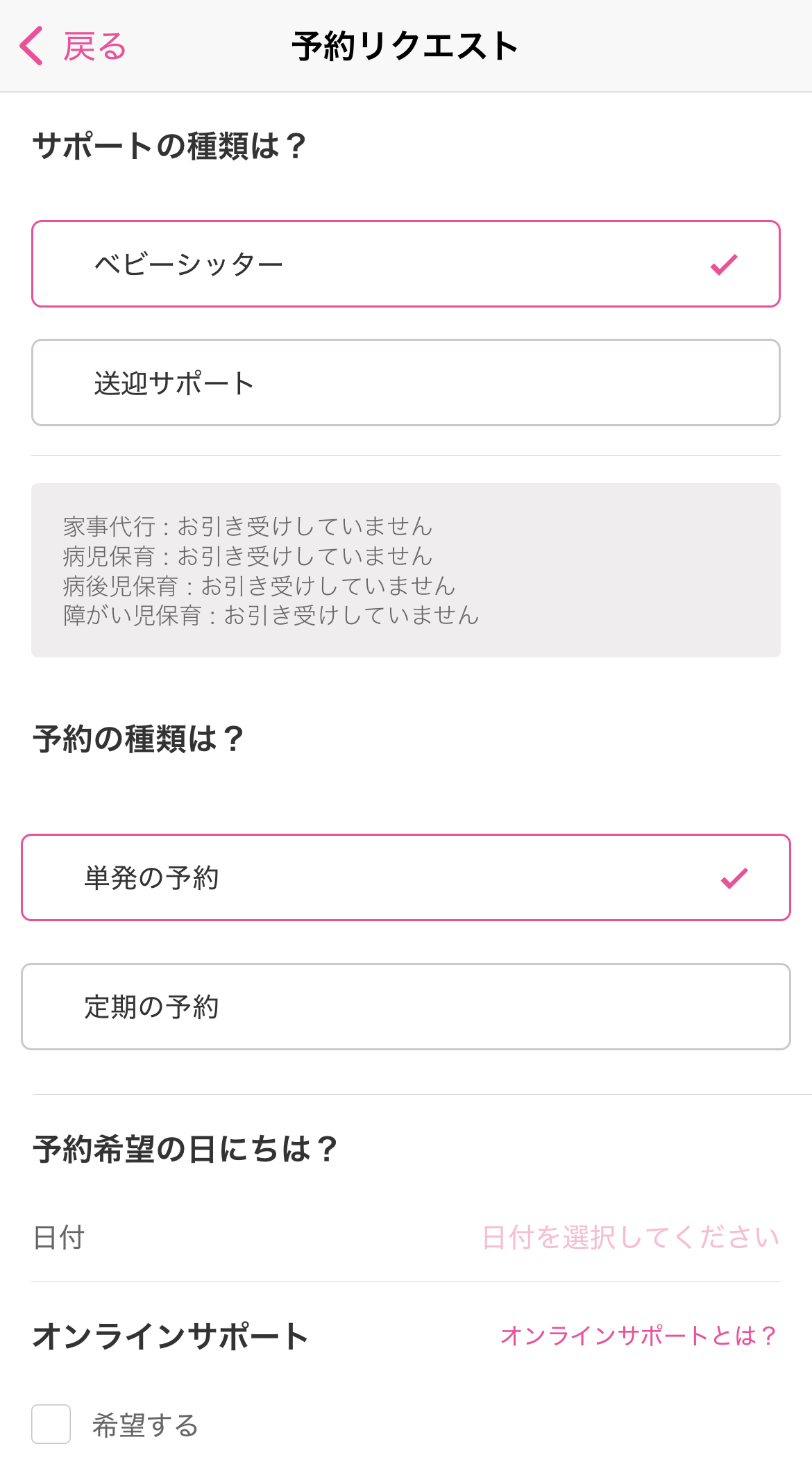Choose 定期の予約 reservation type
Viewport: 812px width, 1471px height.
click(406, 1007)
